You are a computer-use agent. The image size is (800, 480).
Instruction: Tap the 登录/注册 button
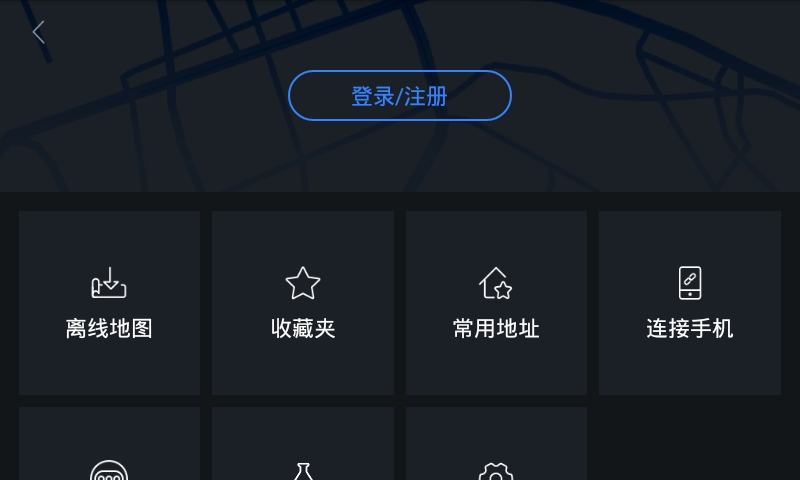click(399, 96)
